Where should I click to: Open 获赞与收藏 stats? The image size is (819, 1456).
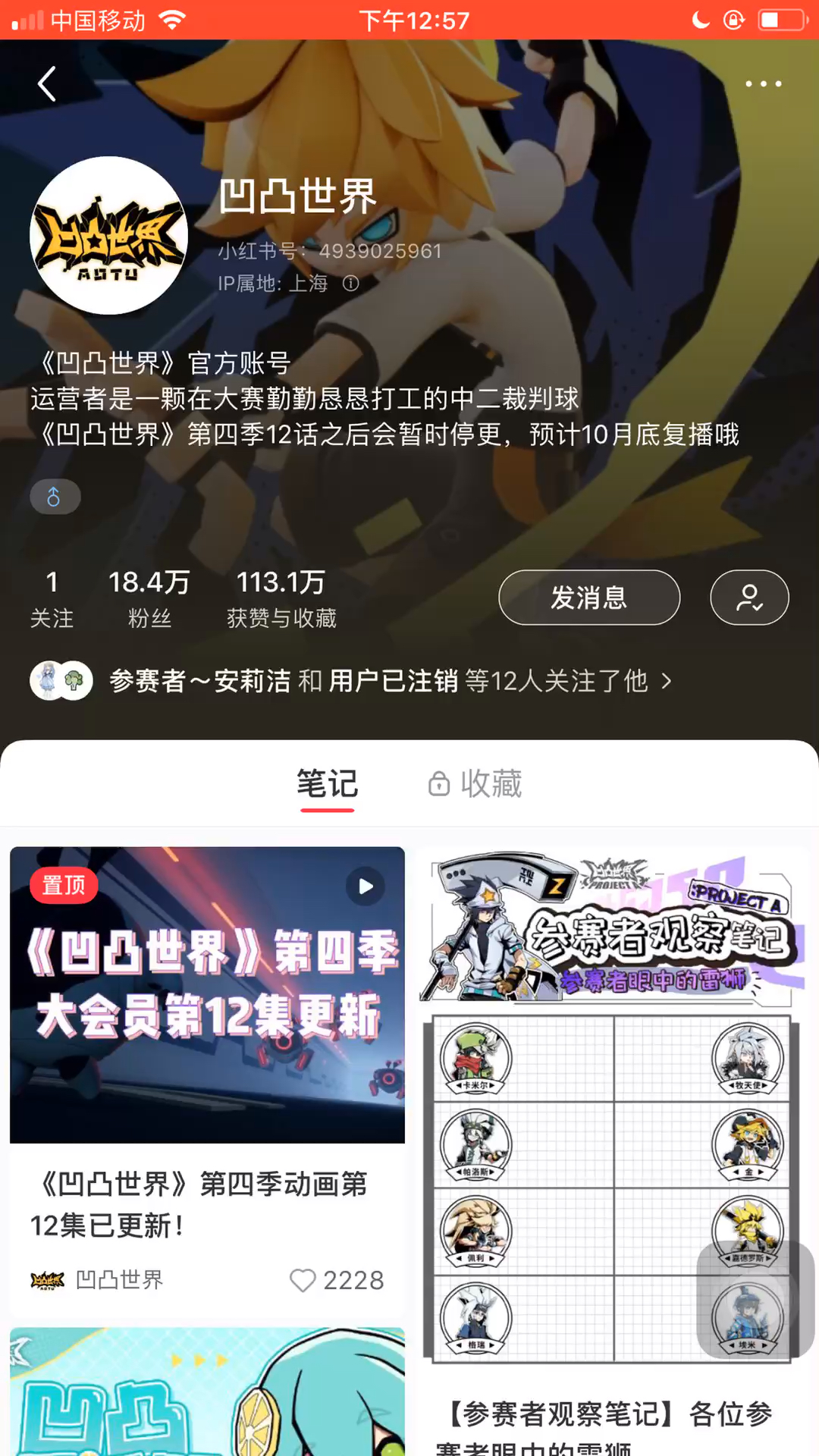pyautogui.click(x=281, y=599)
